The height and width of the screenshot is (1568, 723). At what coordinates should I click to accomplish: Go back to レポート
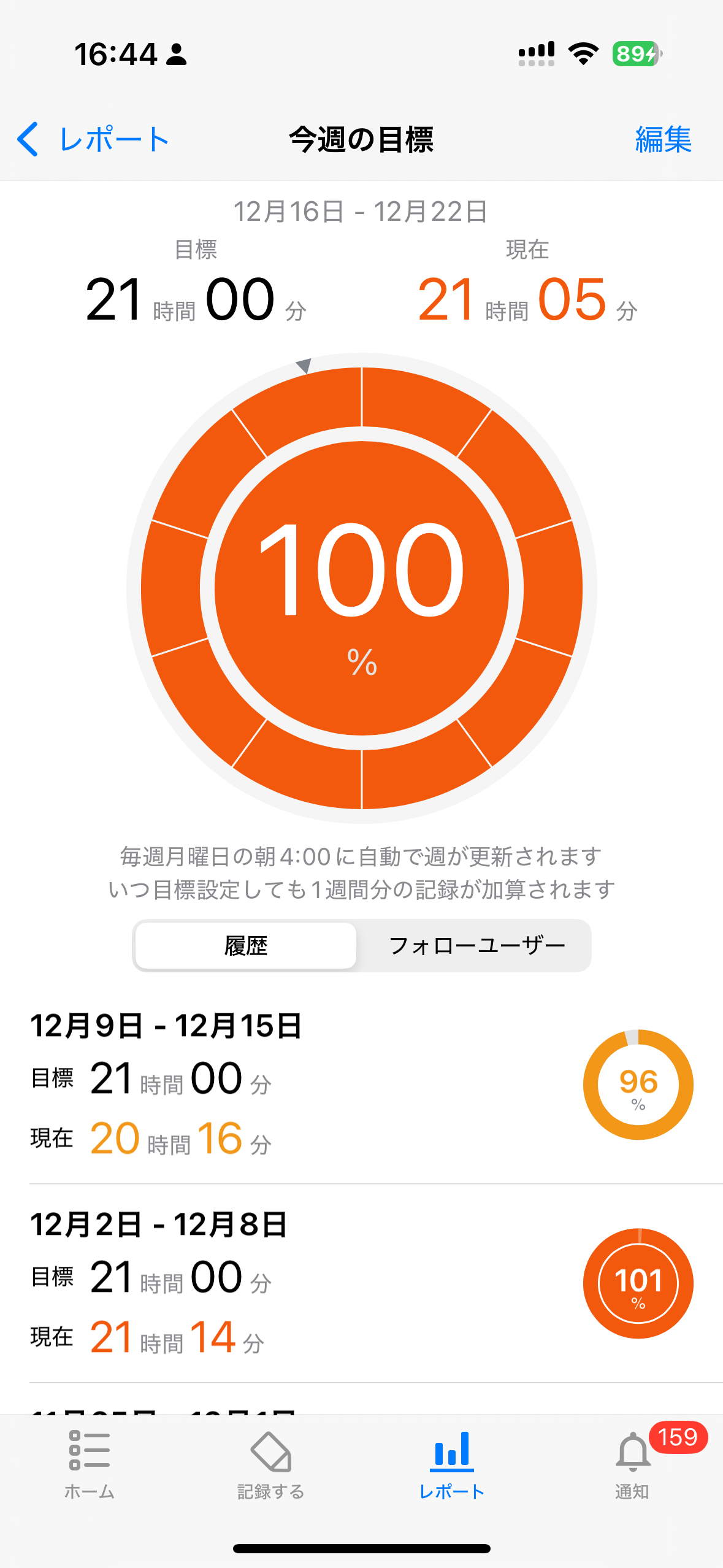(x=93, y=139)
